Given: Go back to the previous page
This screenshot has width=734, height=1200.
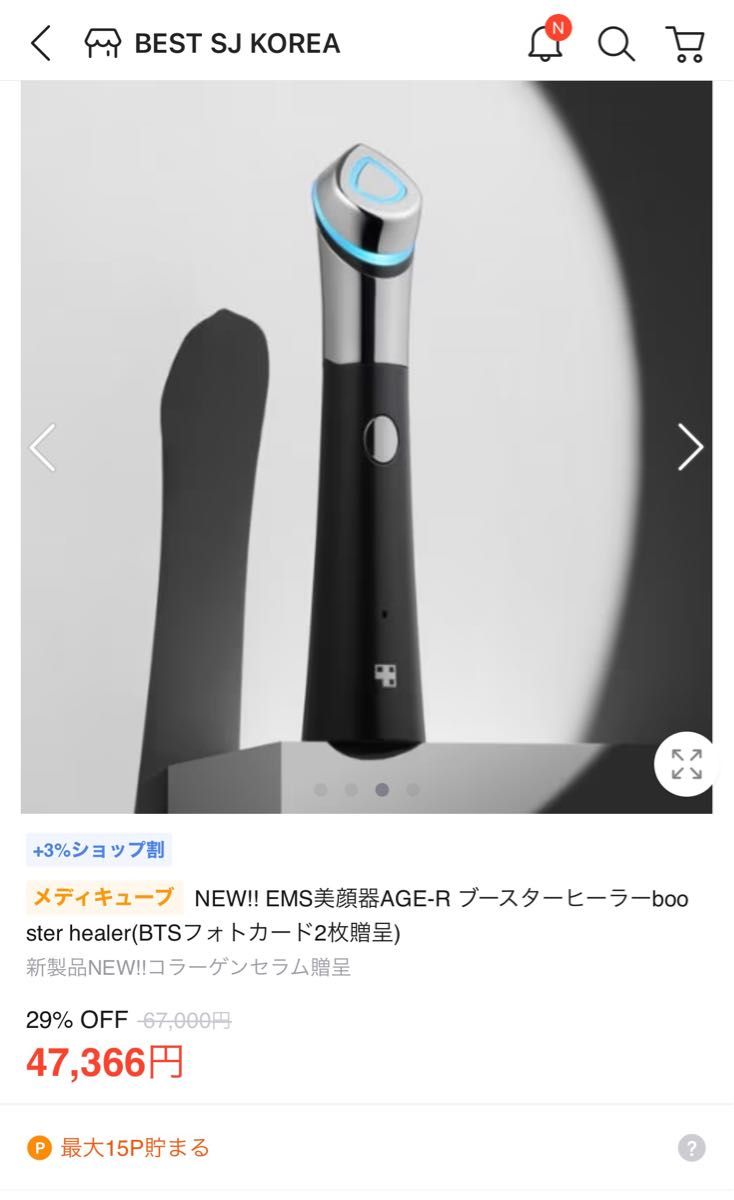Looking at the screenshot, I should click(40, 44).
